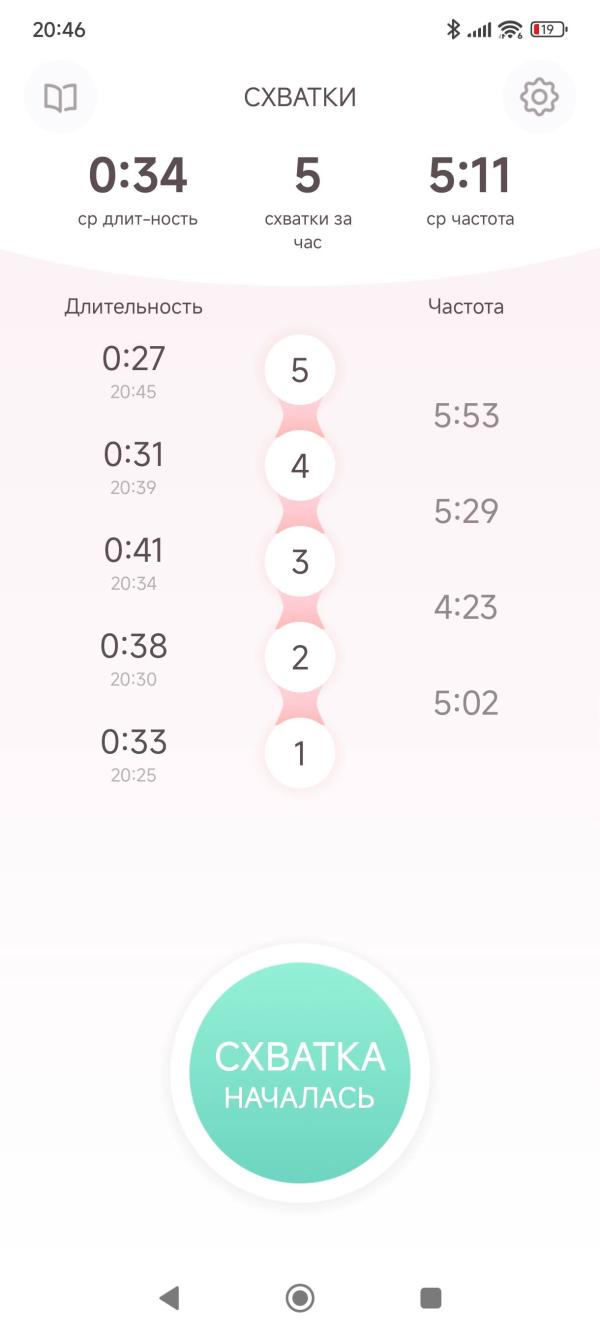
Task: Go to the home screen
Action: click(x=300, y=1298)
